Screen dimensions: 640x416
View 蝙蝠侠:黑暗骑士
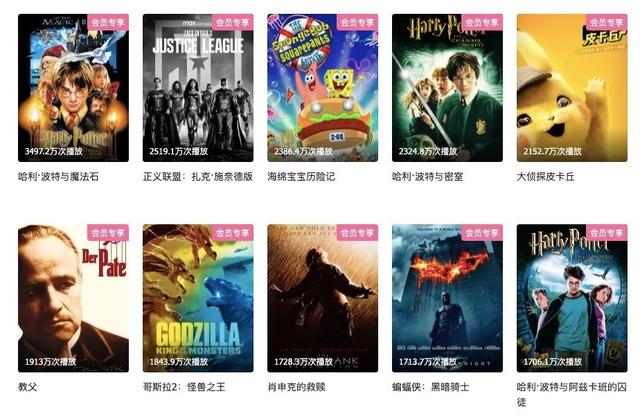point(447,298)
